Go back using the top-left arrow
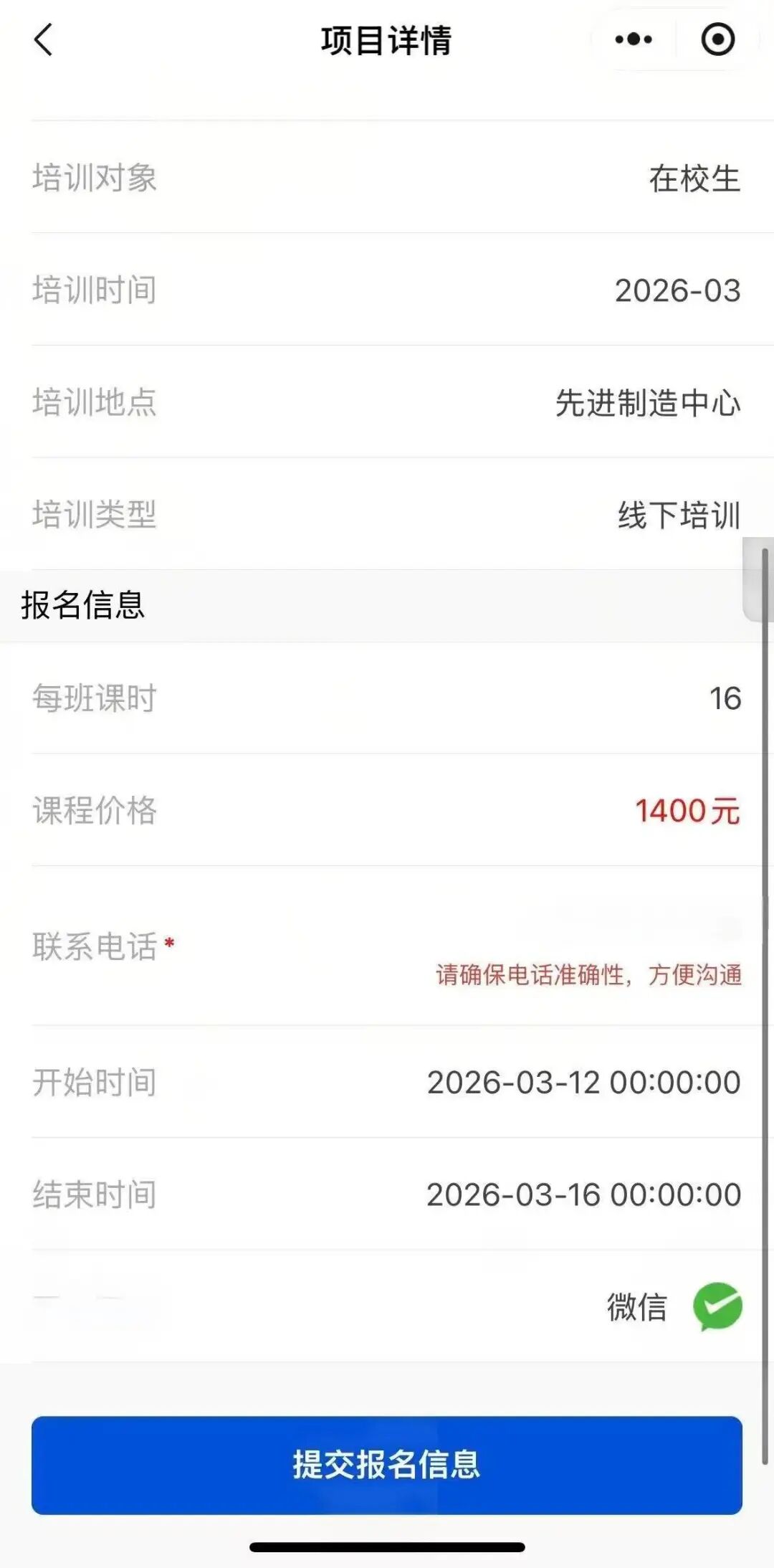The width and height of the screenshot is (774, 1568). 43,39
